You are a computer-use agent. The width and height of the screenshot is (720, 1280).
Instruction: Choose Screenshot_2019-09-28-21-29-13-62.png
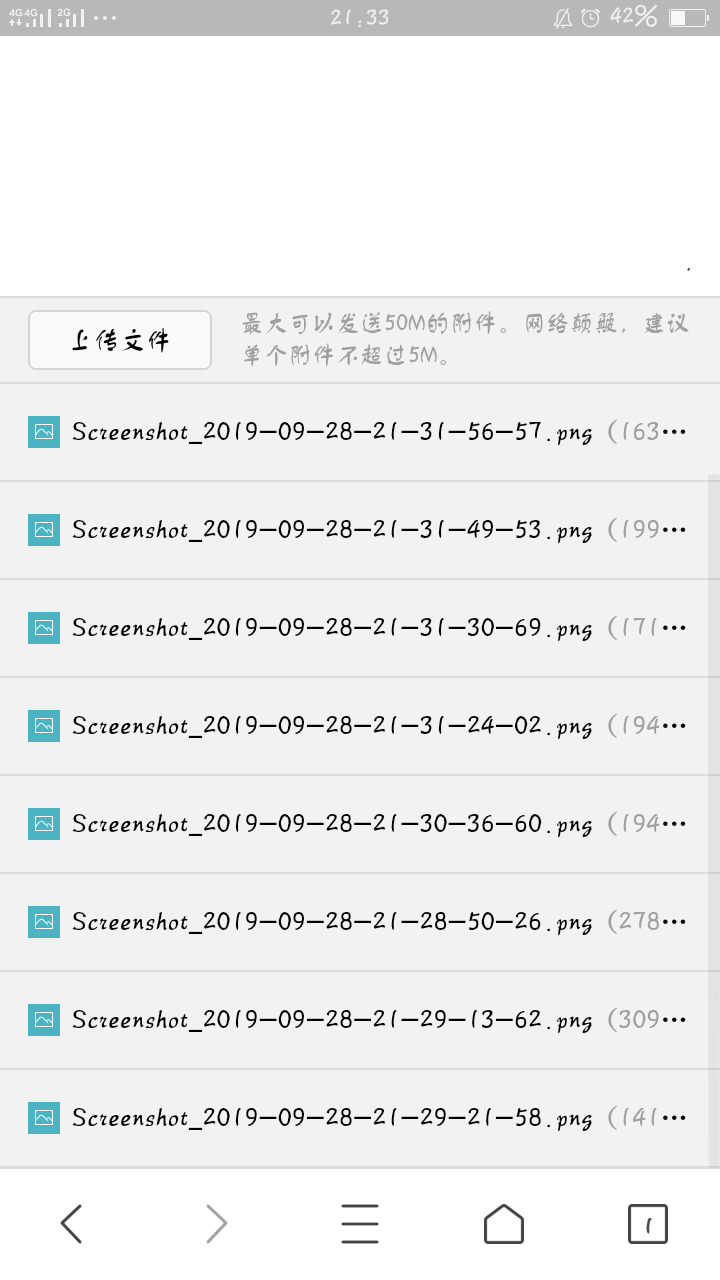tap(360, 1020)
